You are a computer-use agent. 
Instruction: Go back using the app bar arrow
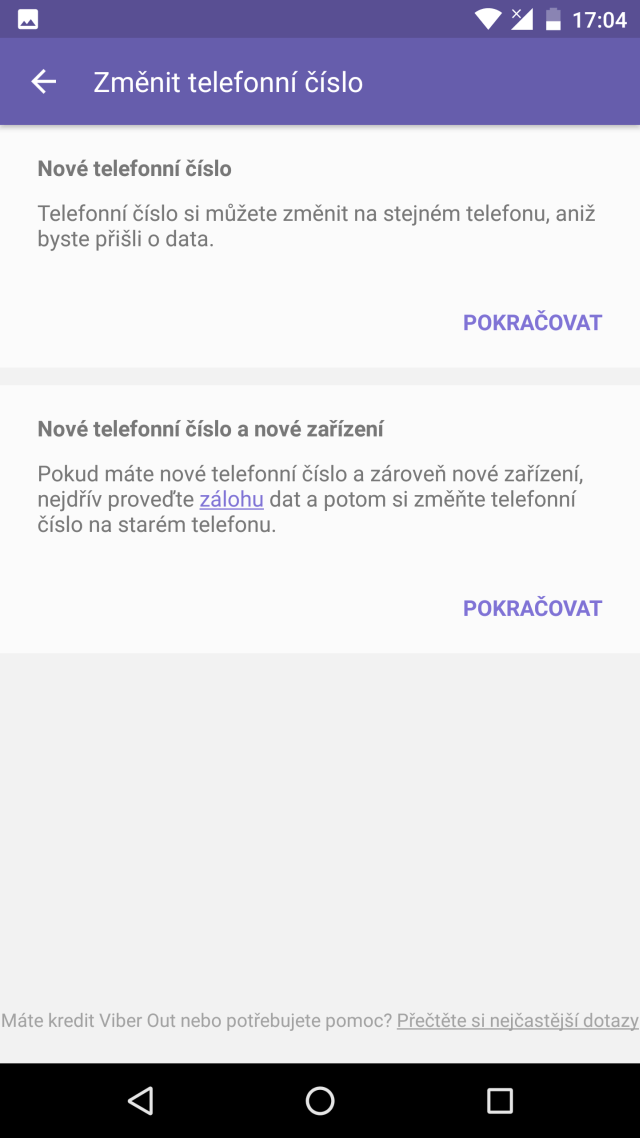[x=44, y=82]
